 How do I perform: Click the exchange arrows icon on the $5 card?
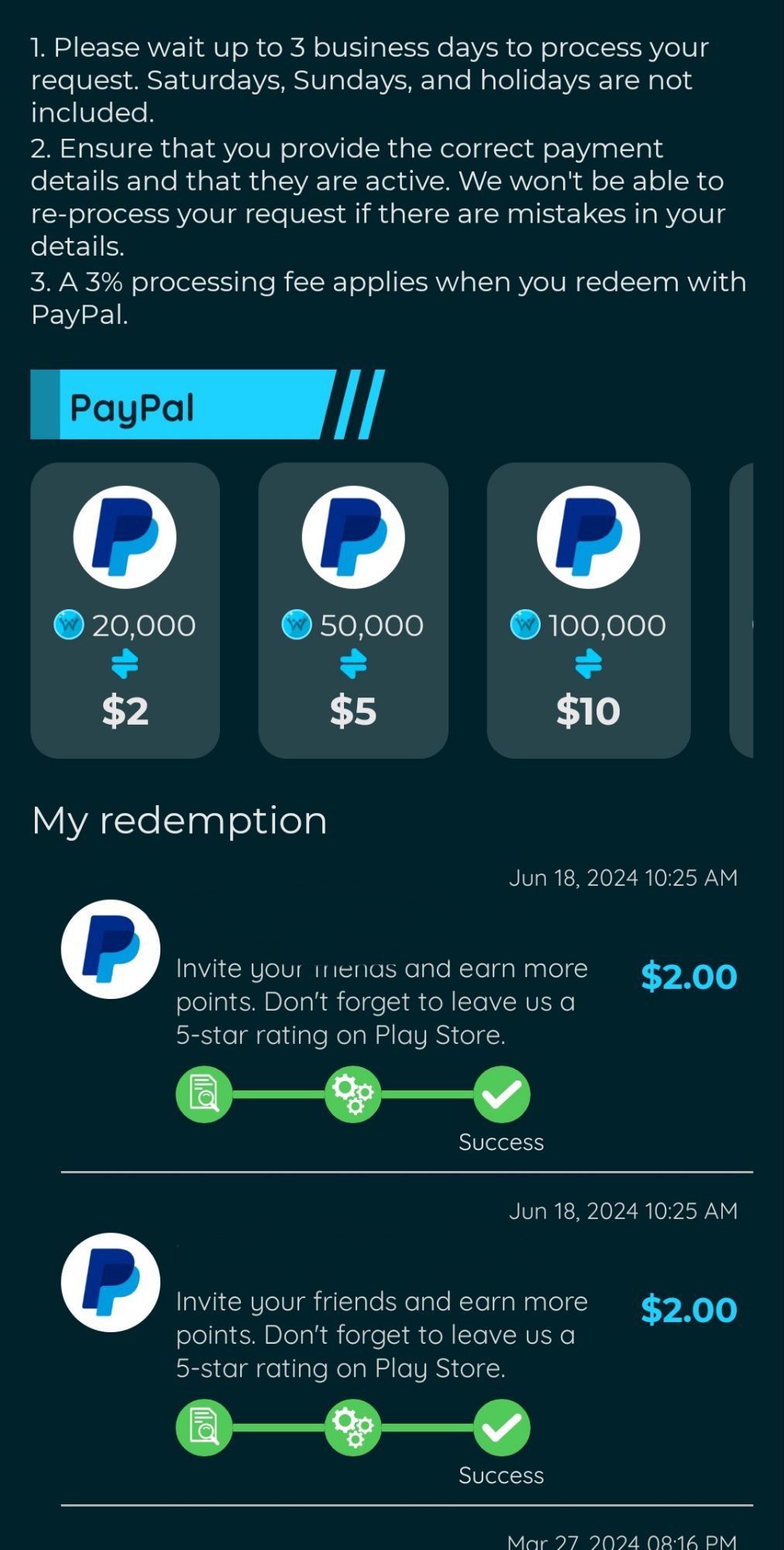coord(353,663)
